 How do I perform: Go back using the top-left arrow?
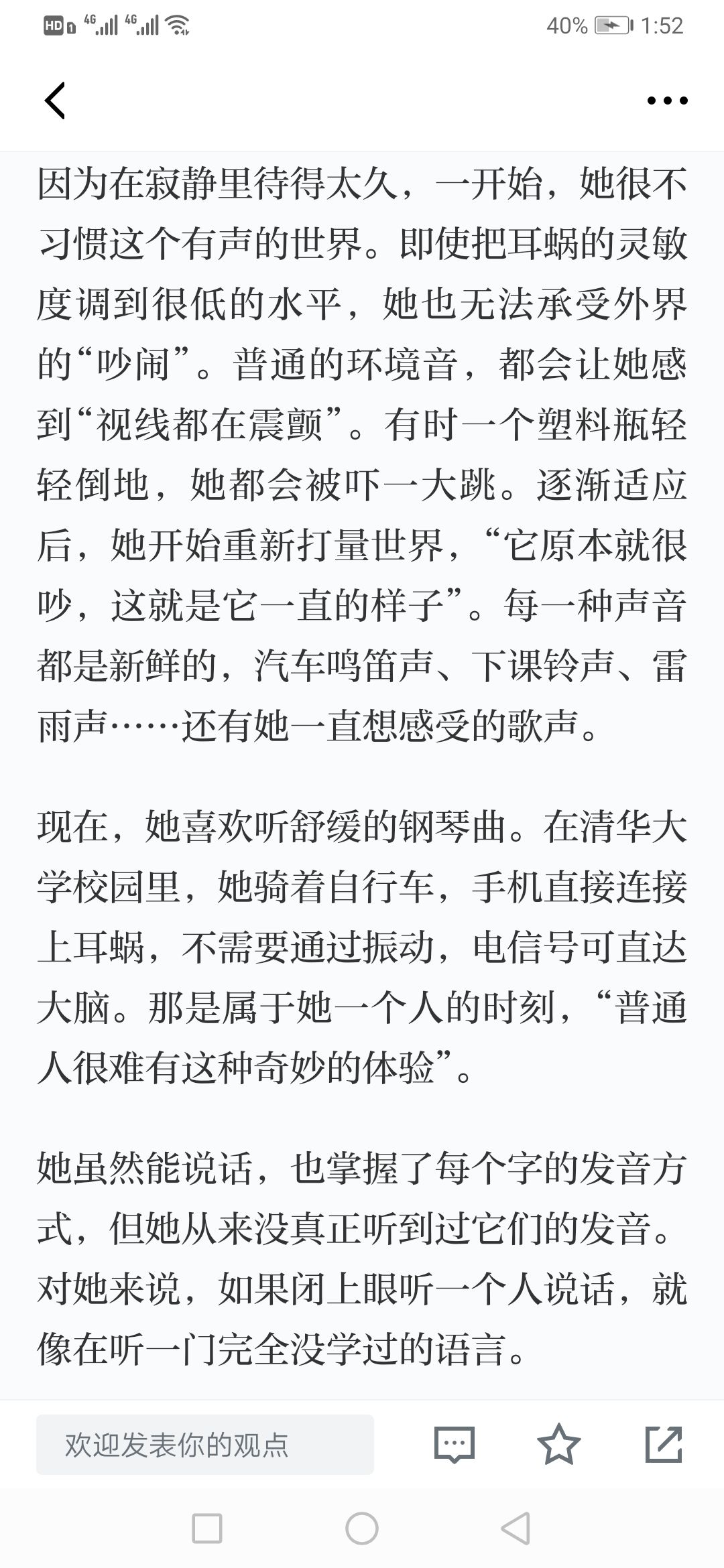[55, 101]
